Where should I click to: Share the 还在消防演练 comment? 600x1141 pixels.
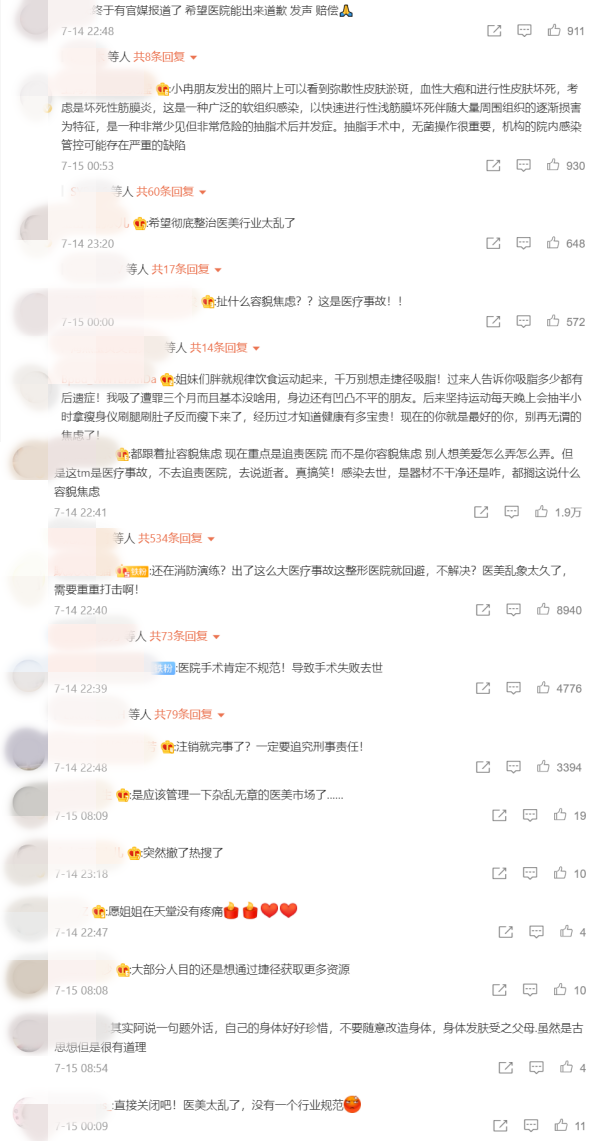(x=483, y=609)
